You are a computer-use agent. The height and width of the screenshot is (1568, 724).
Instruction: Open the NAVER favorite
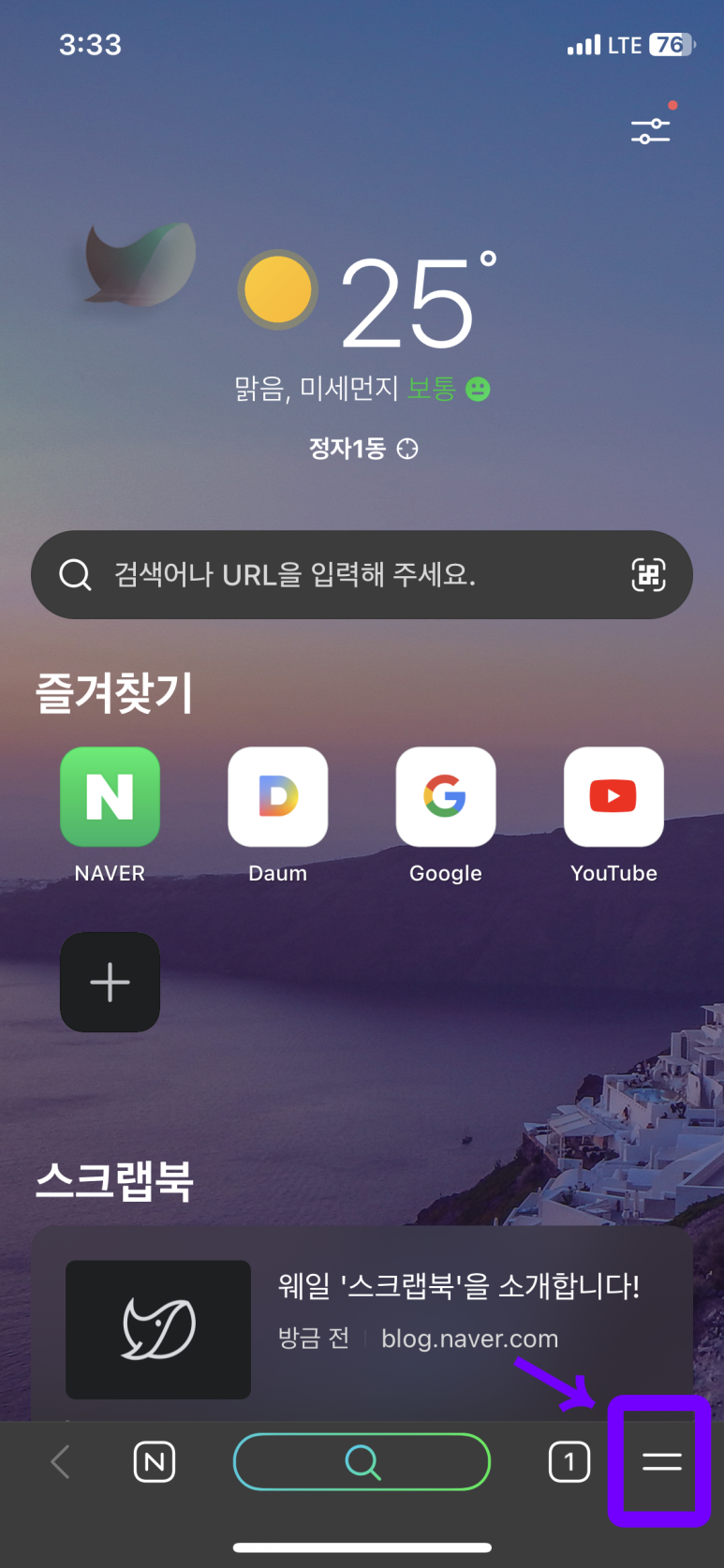(x=110, y=797)
